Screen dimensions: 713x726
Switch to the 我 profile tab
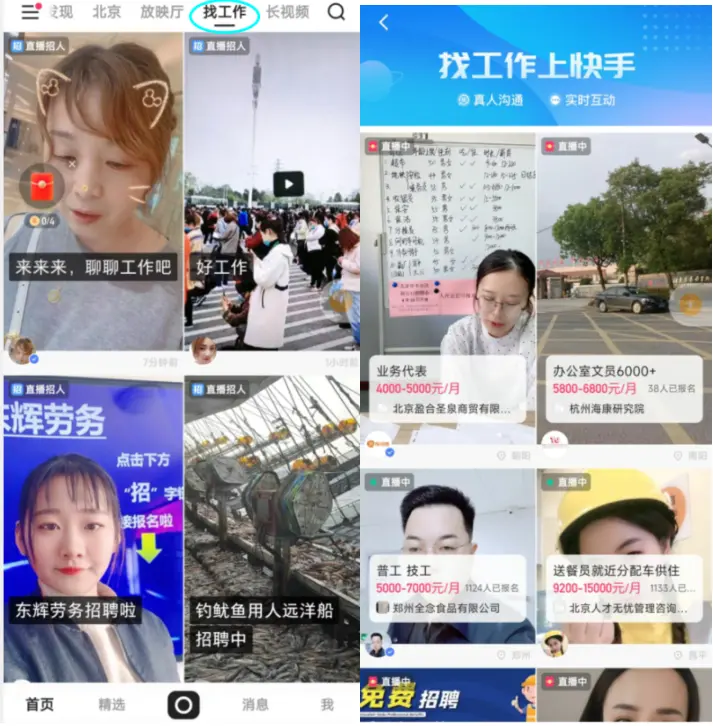tap(326, 705)
